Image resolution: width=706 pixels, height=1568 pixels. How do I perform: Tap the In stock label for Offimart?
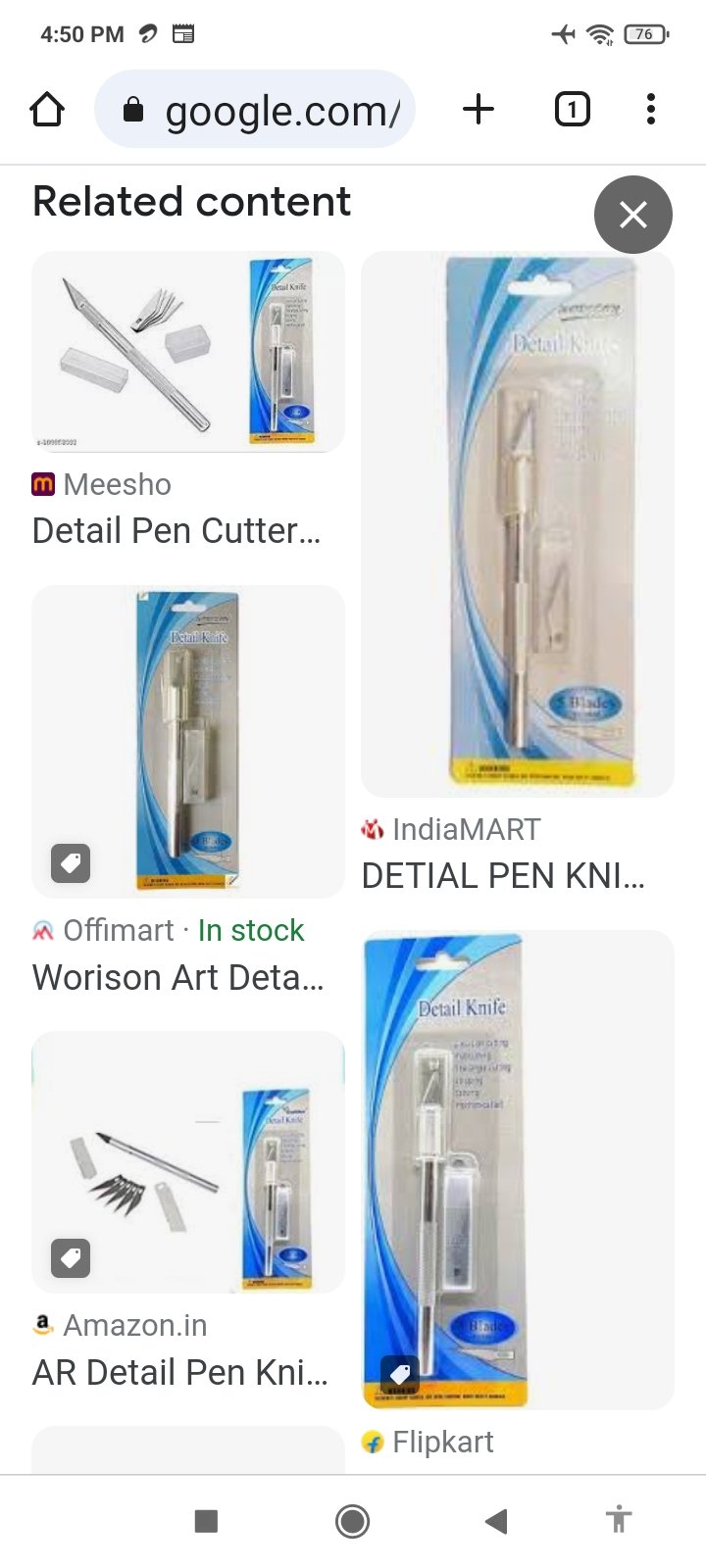pos(251,930)
